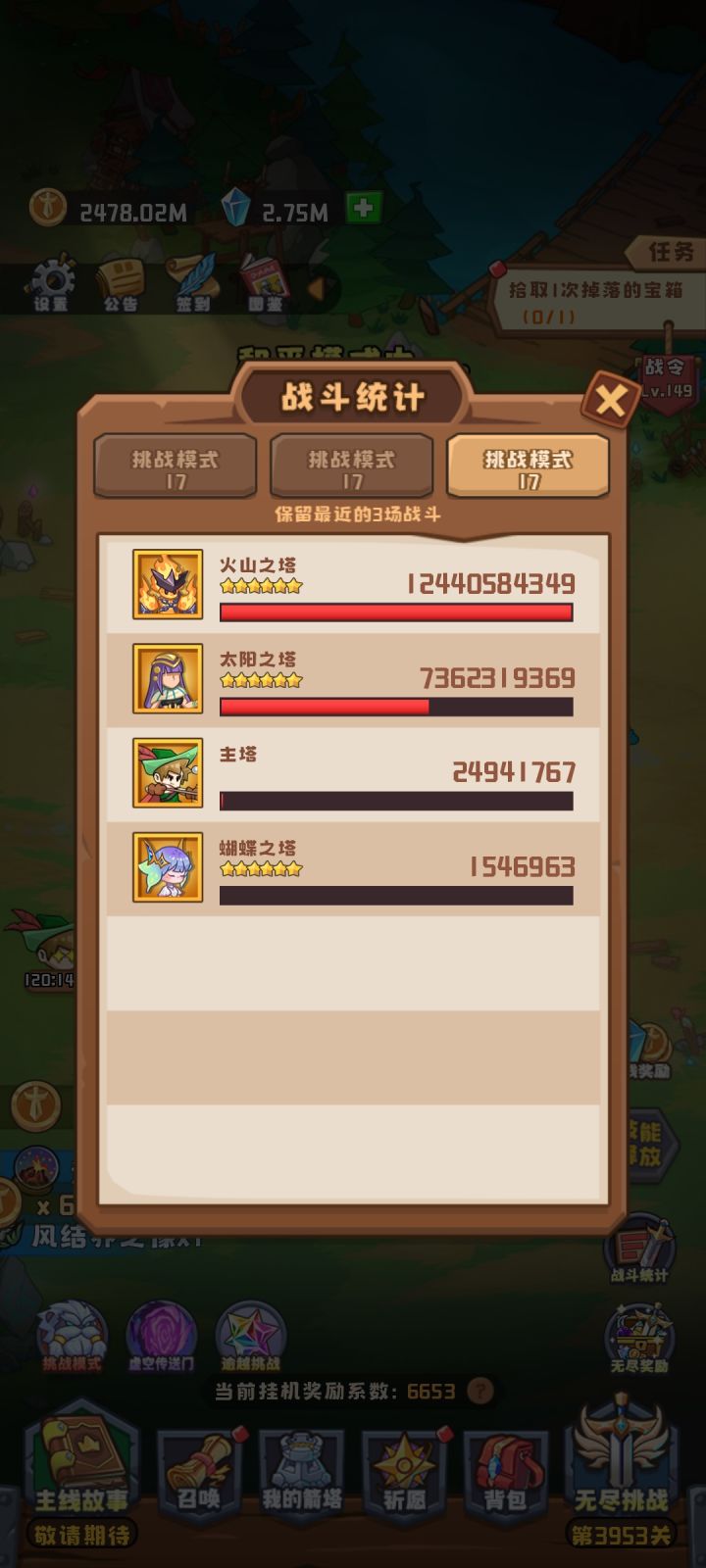Switch to the third 挑战模式 17 tab
706x1568 pixels.
[x=529, y=467]
